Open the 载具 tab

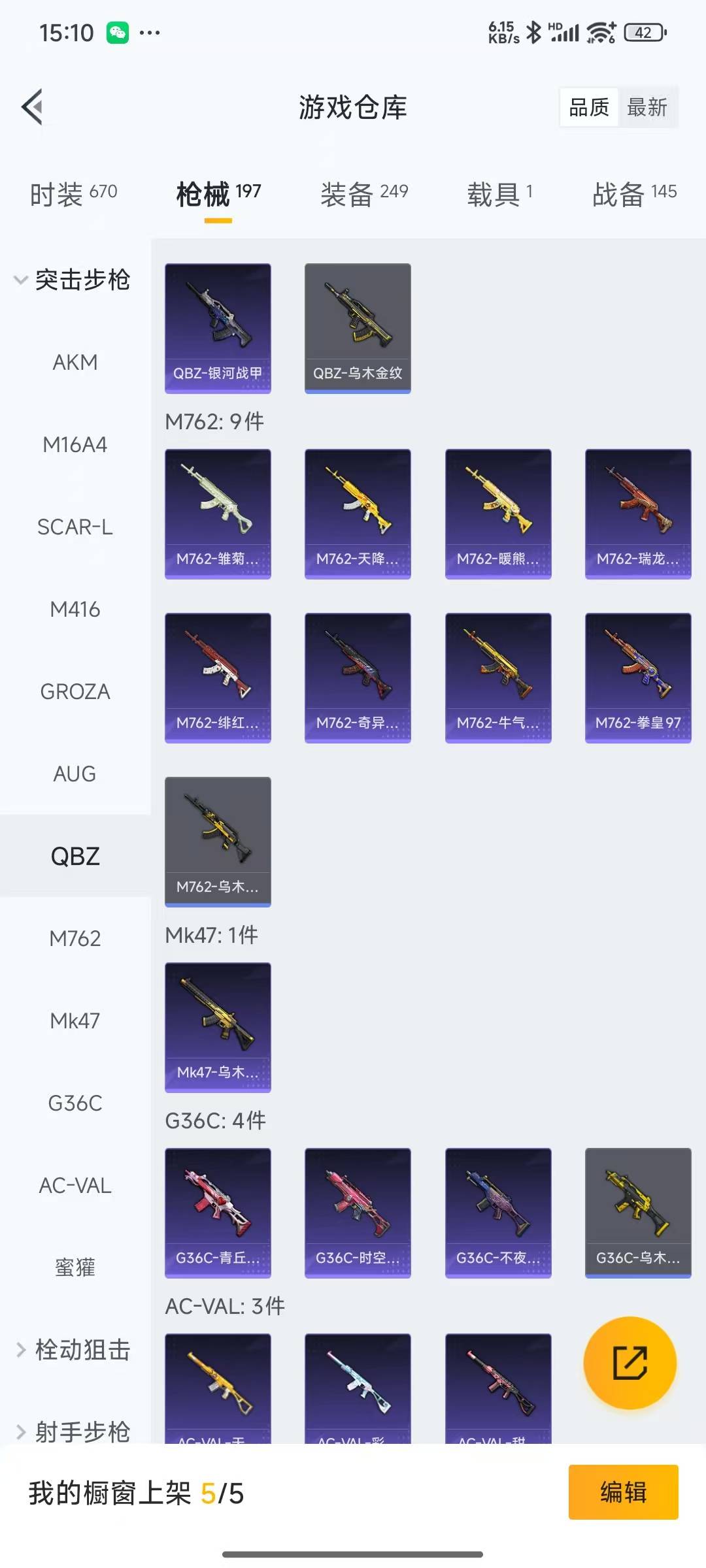(499, 194)
